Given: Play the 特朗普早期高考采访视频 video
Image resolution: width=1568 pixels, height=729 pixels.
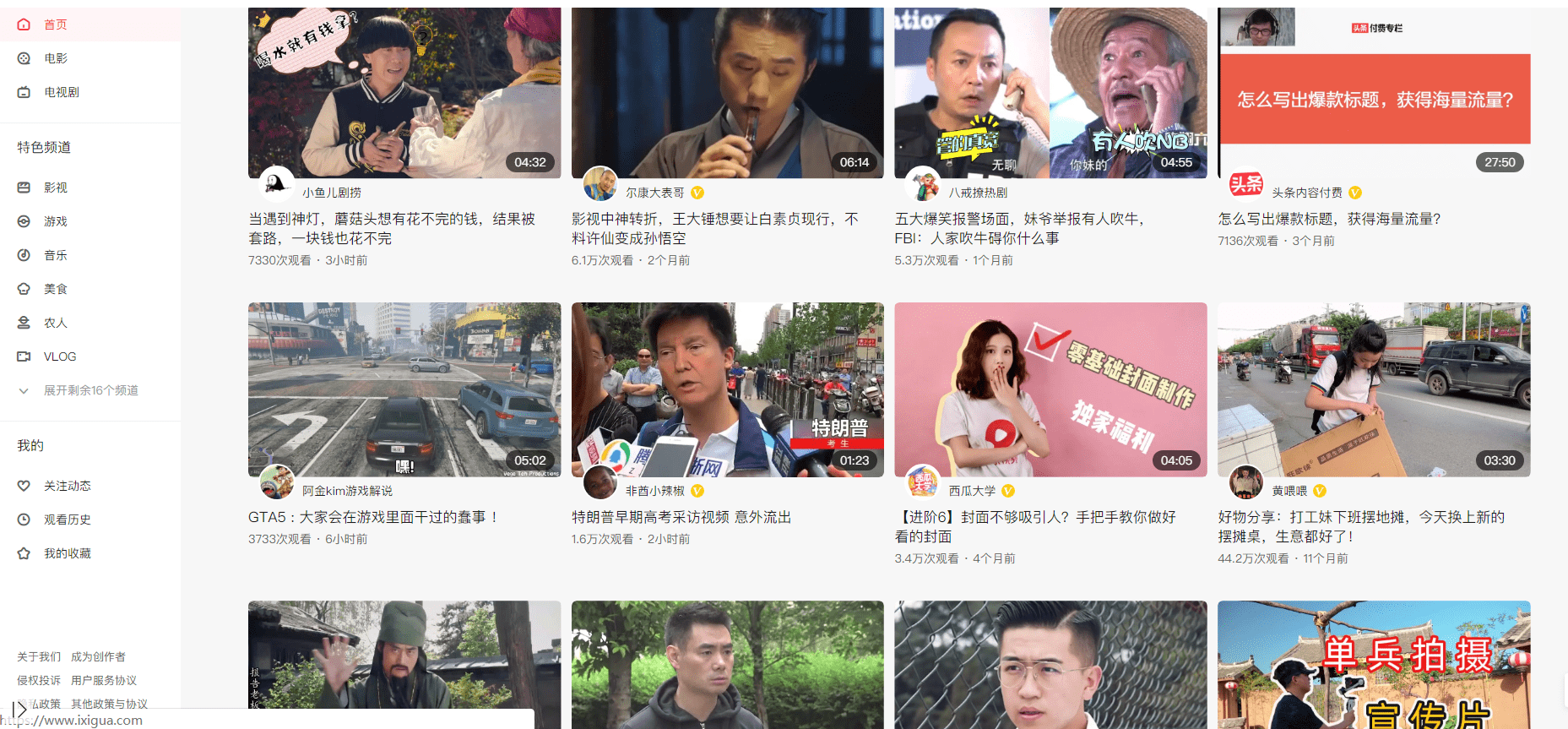Looking at the screenshot, I should pyautogui.click(x=727, y=389).
